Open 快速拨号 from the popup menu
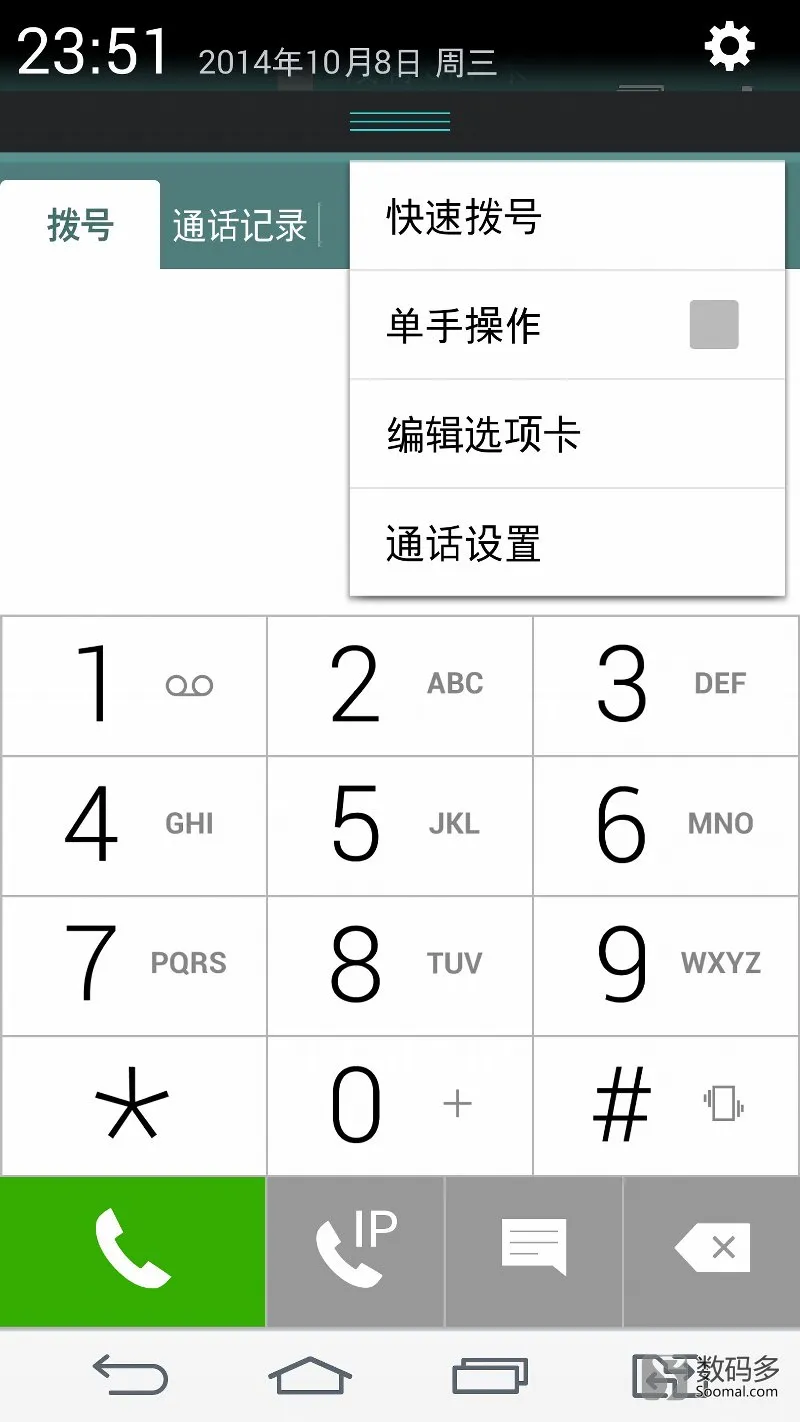The width and height of the screenshot is (800, 1422). (x=567, y=216)
